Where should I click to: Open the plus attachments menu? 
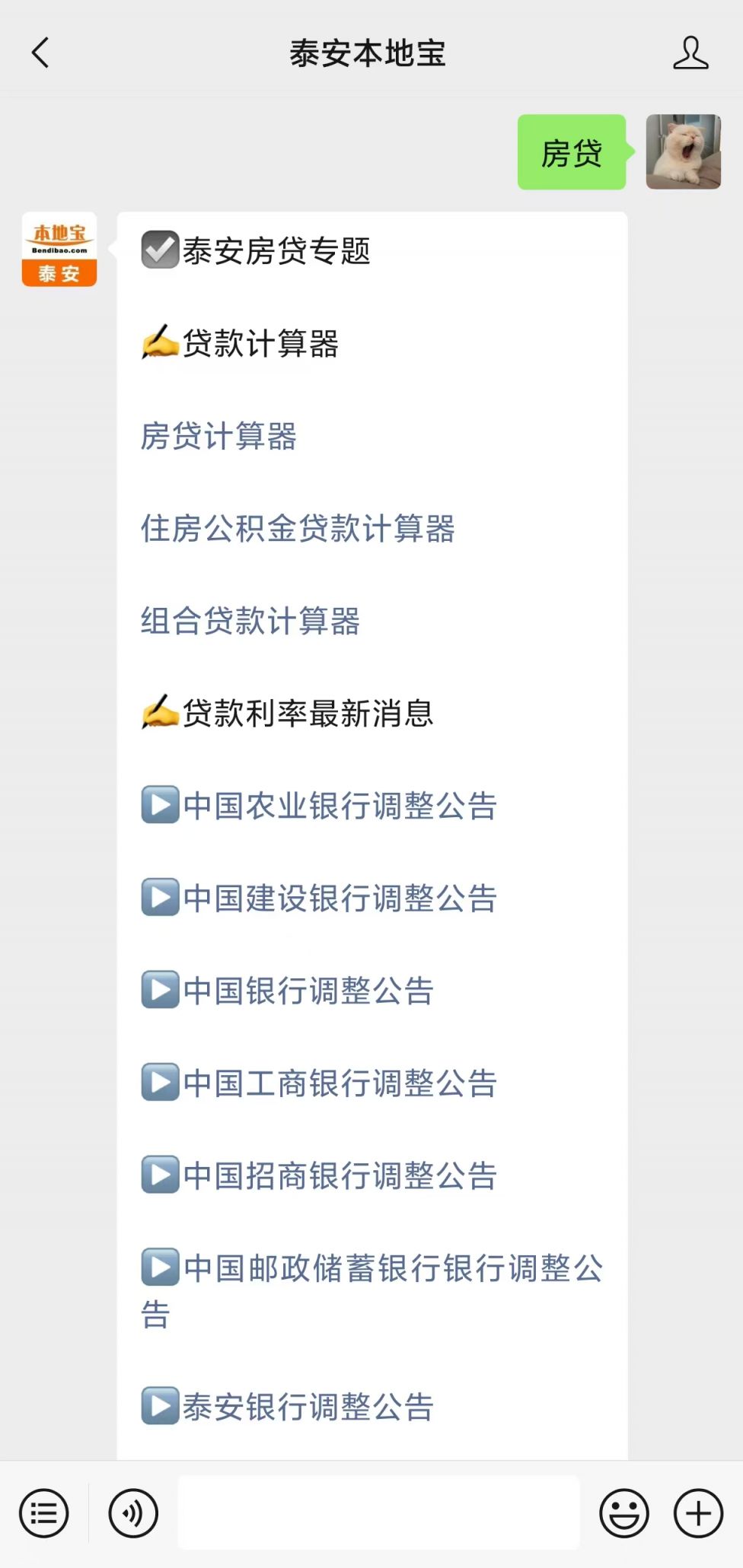click(x=698, y=1513)
